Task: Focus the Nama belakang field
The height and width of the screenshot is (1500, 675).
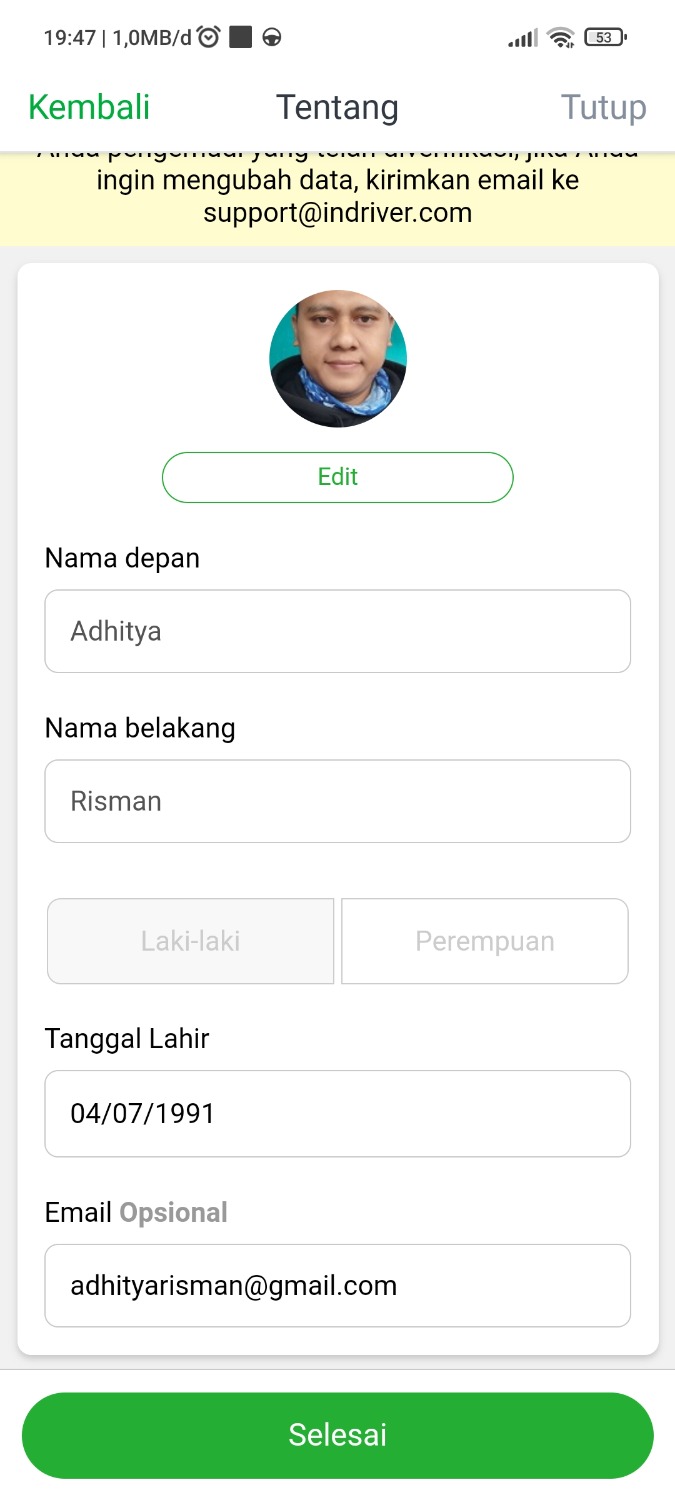Action: (x=337, y=801)
